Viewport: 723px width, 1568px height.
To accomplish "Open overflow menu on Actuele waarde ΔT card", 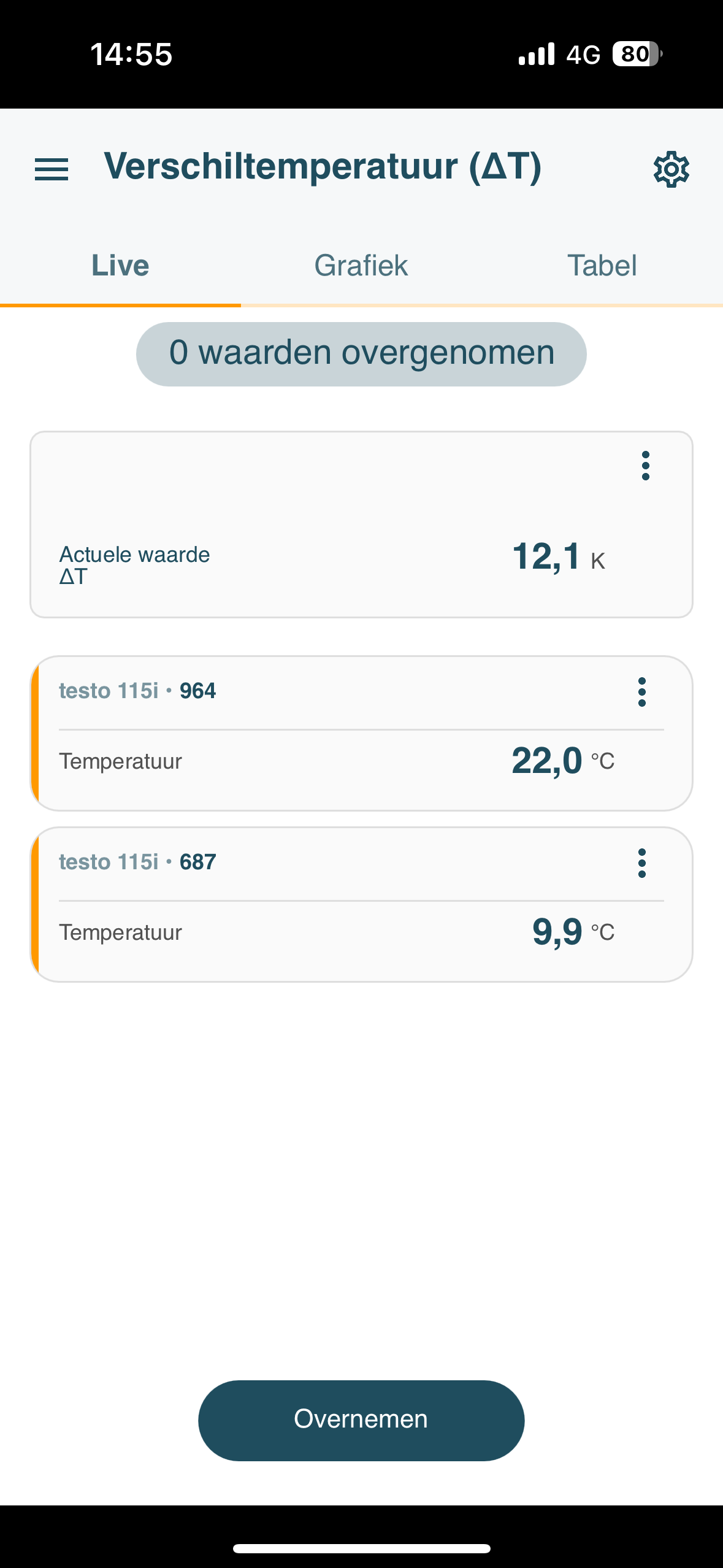I will pyautogui.click(x=646, y=466).
